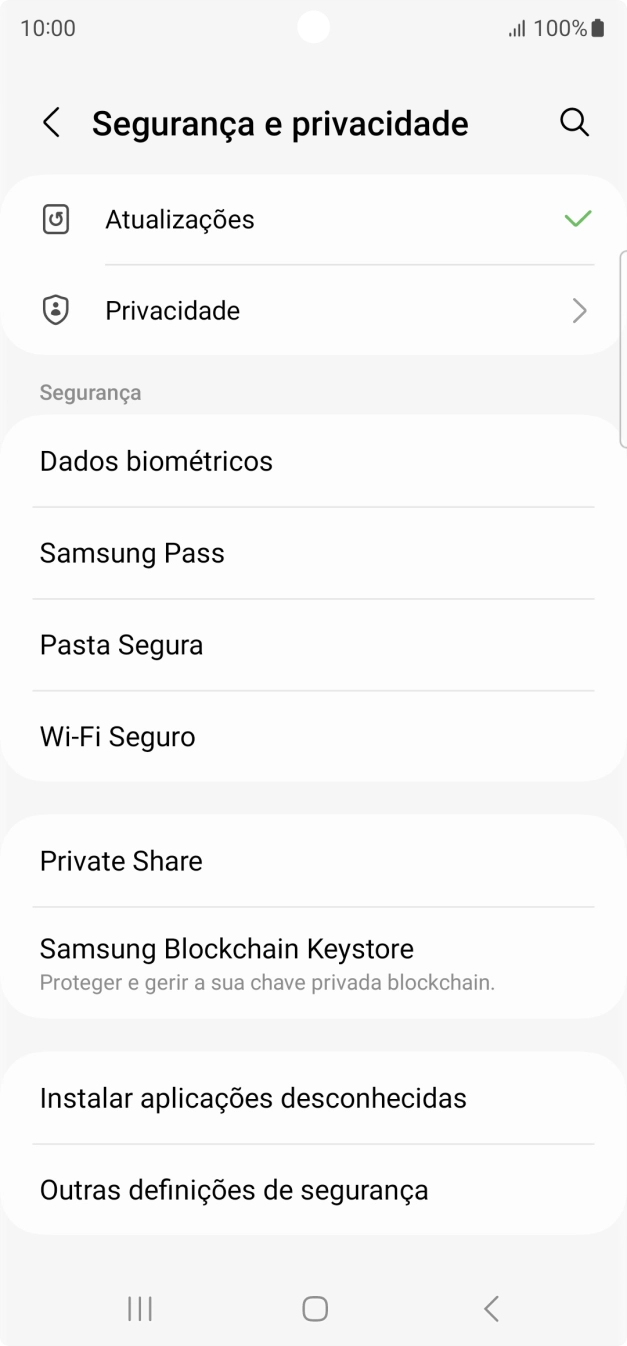Viewport: 627px width, 1346px height.
Task: Go to the home screen
Action: [315, 1308]
